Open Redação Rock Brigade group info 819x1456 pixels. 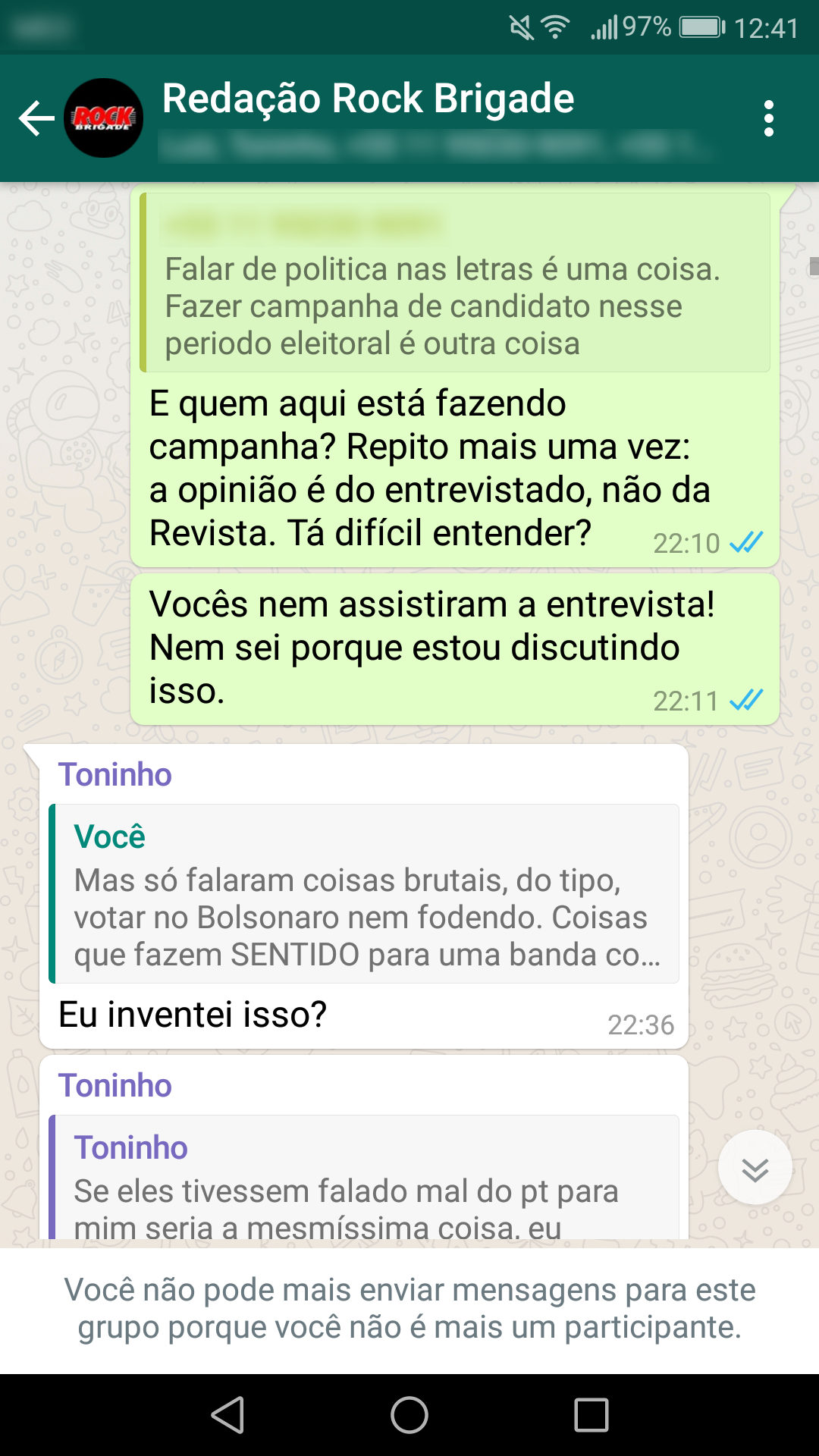(x=368, y=100)
